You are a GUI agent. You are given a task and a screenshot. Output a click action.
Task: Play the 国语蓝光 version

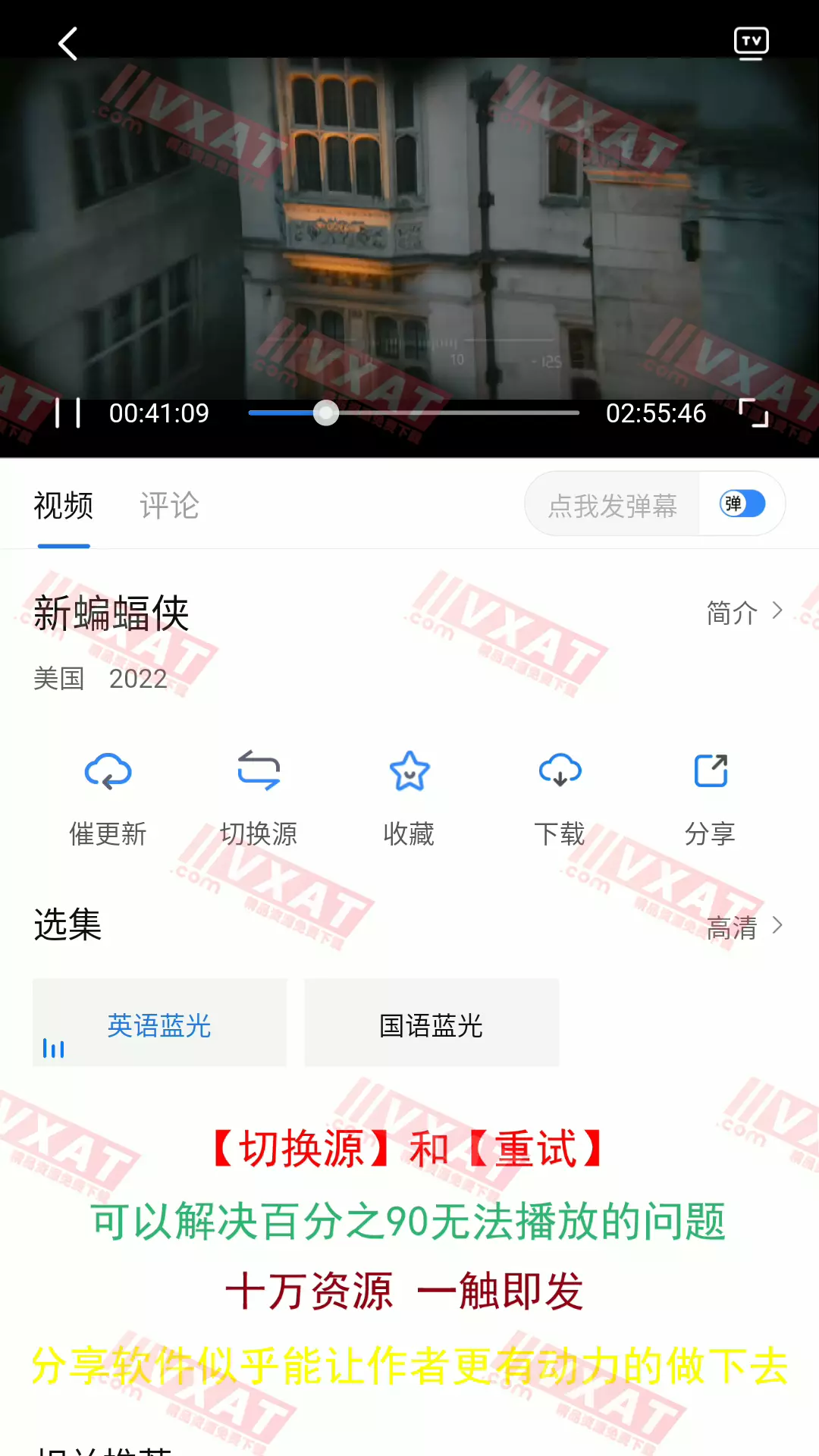(x=431, y=1024)
